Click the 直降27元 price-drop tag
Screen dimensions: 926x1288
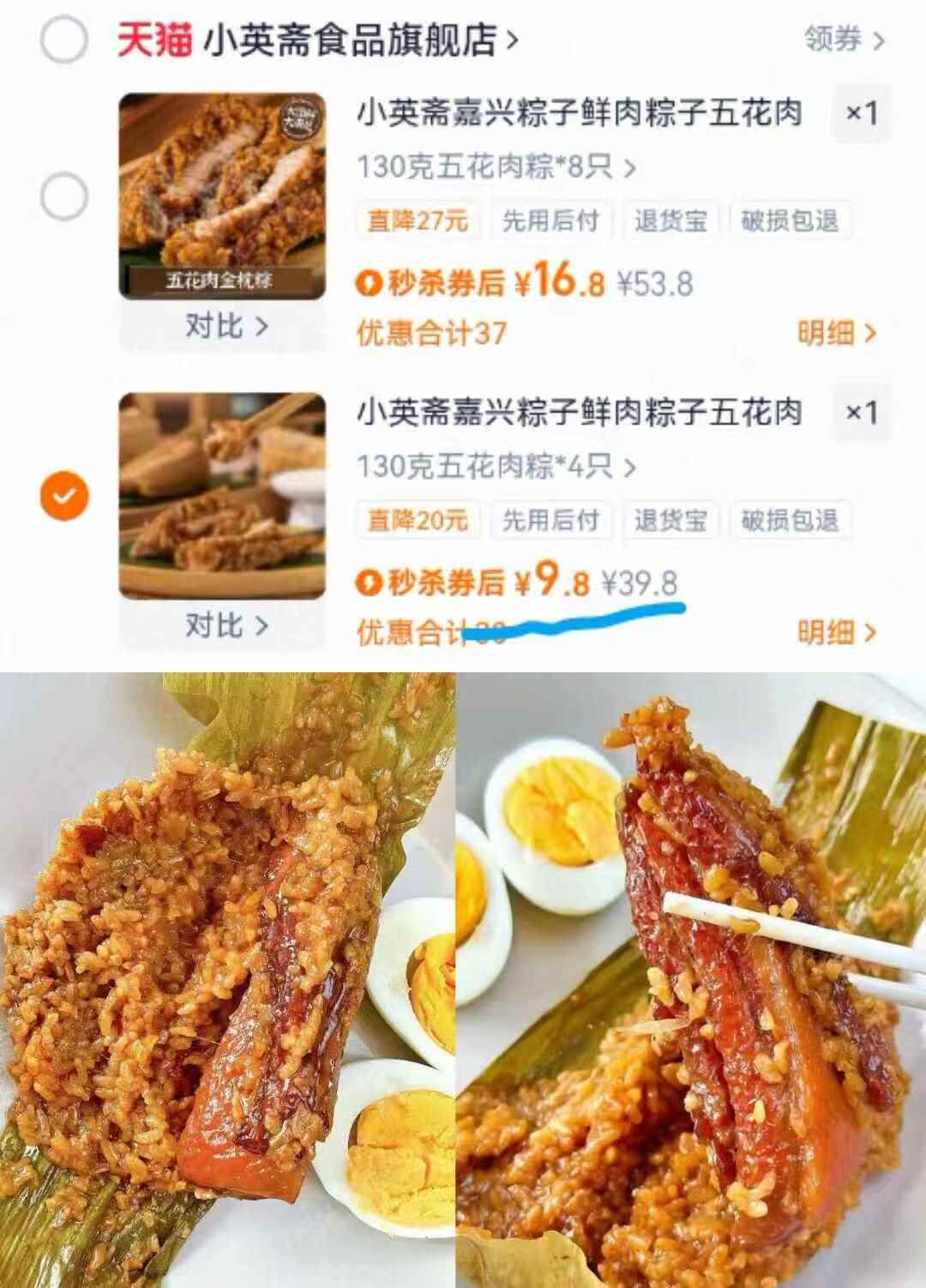[x=419, y=220]
